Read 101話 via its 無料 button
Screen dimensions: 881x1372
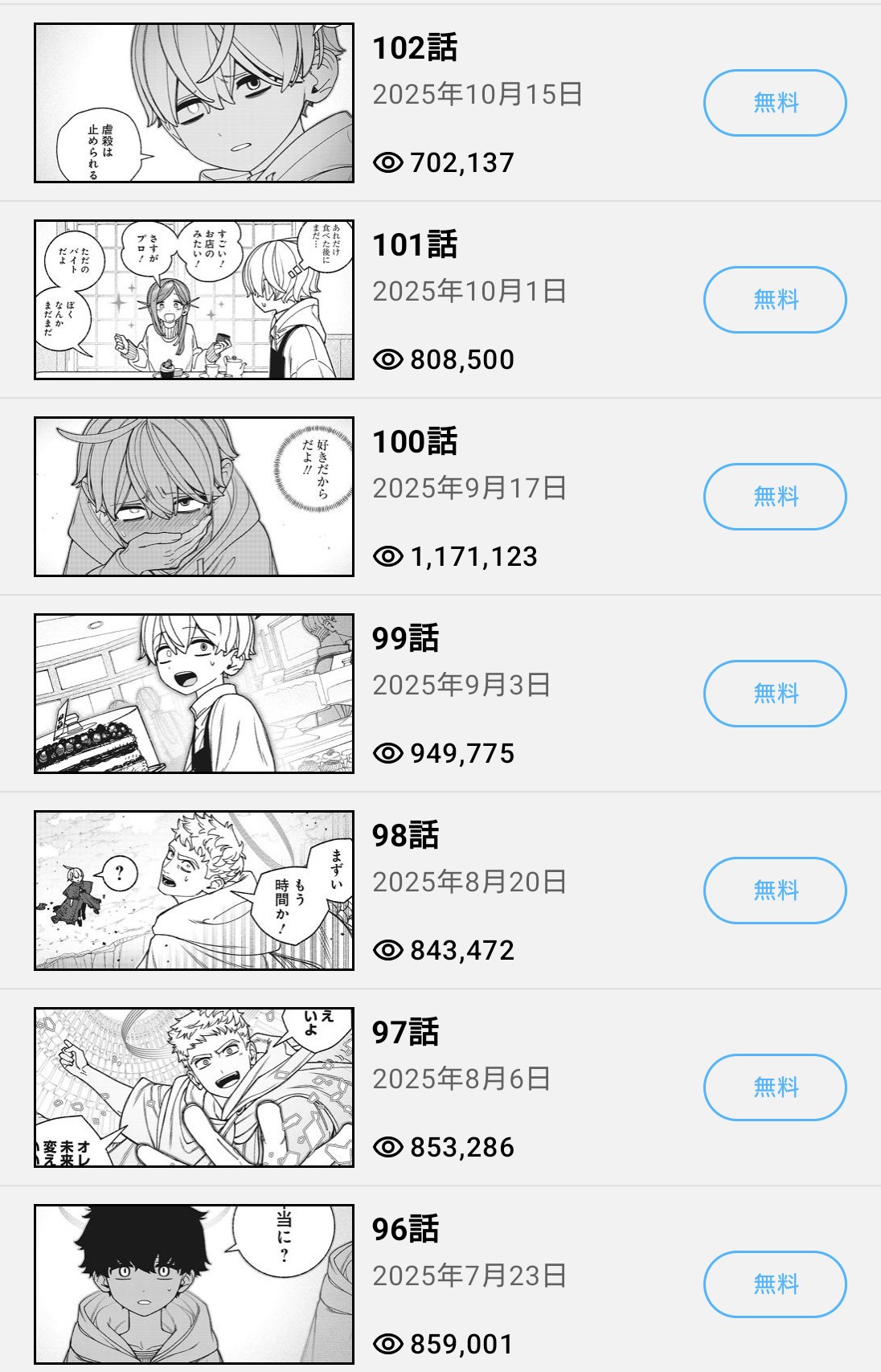(x=775, y=300)
